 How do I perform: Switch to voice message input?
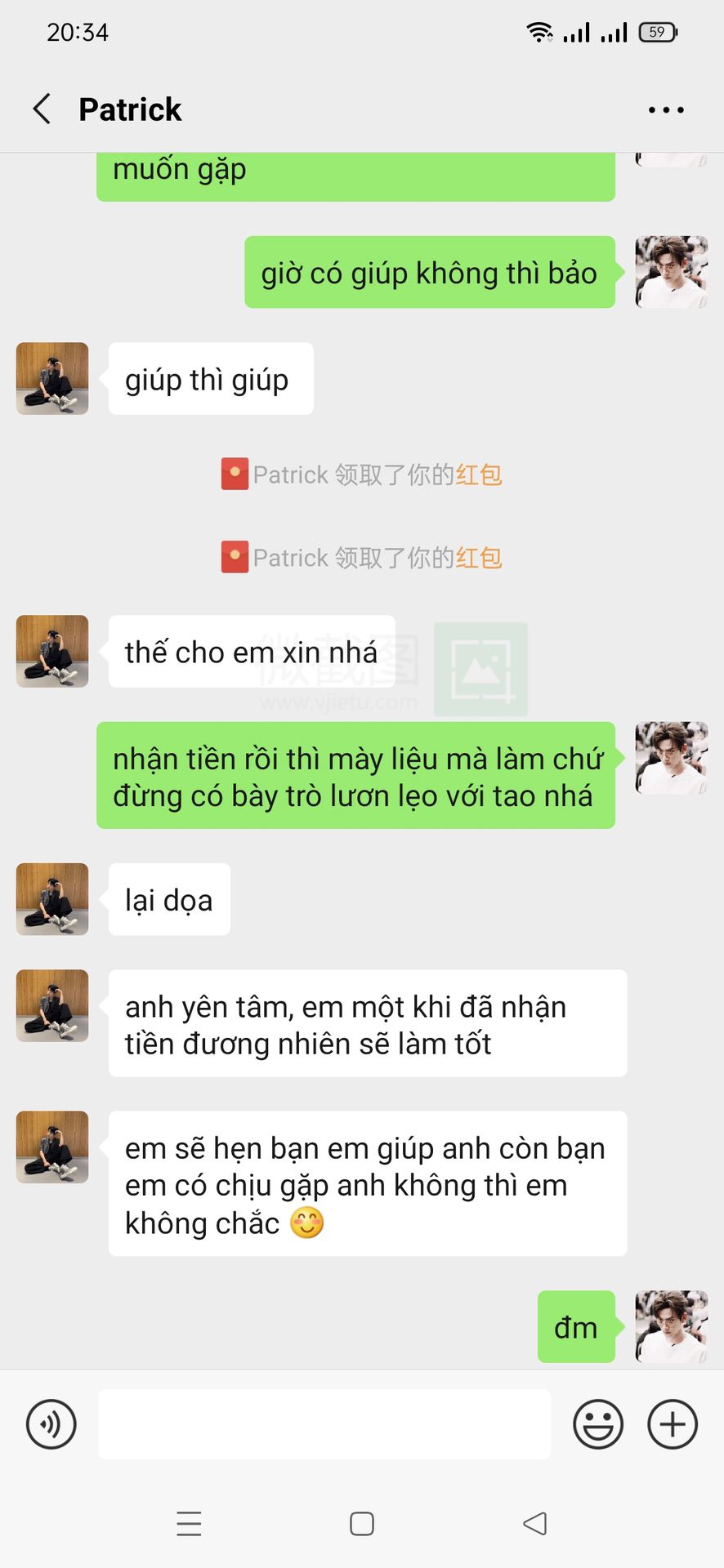point(51,1424)
